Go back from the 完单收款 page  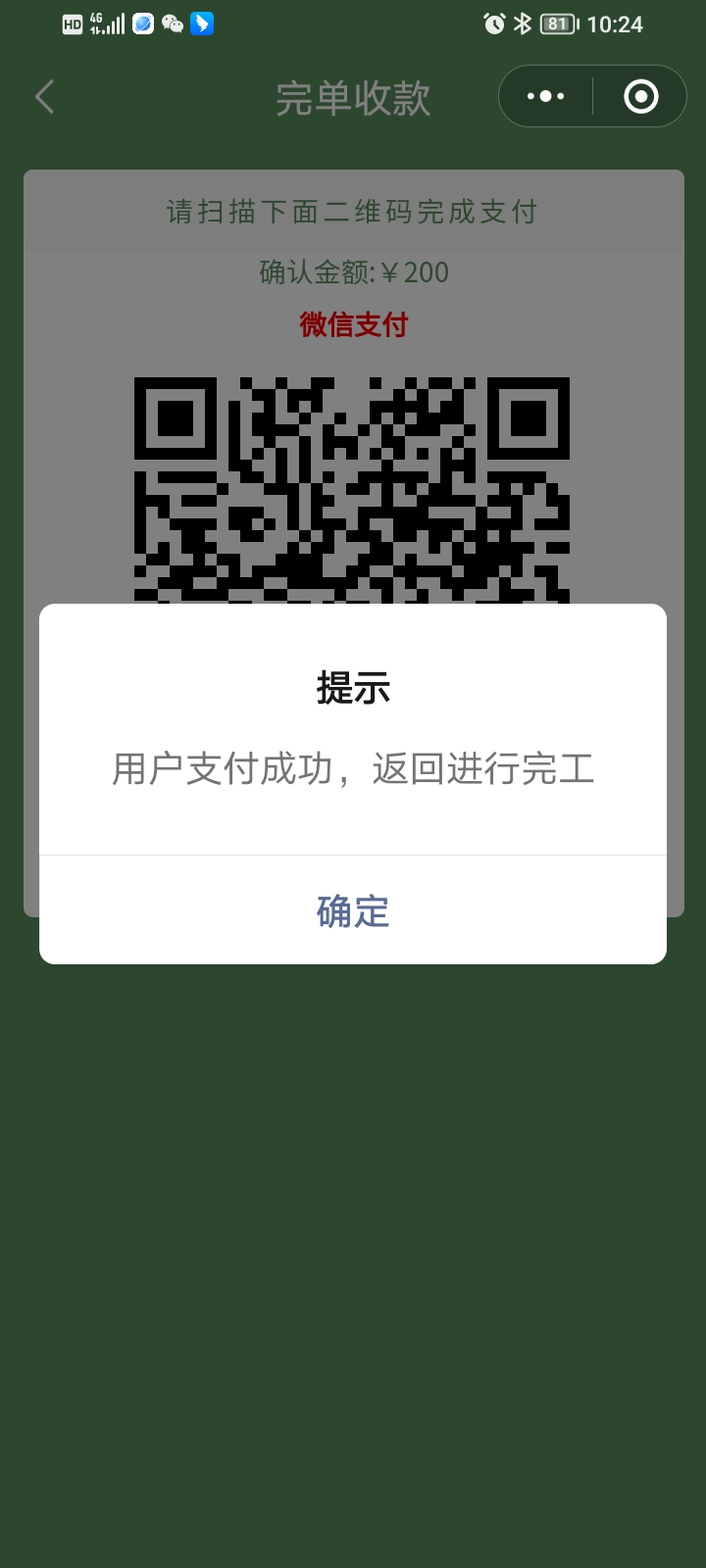click(x=45, y=97)
